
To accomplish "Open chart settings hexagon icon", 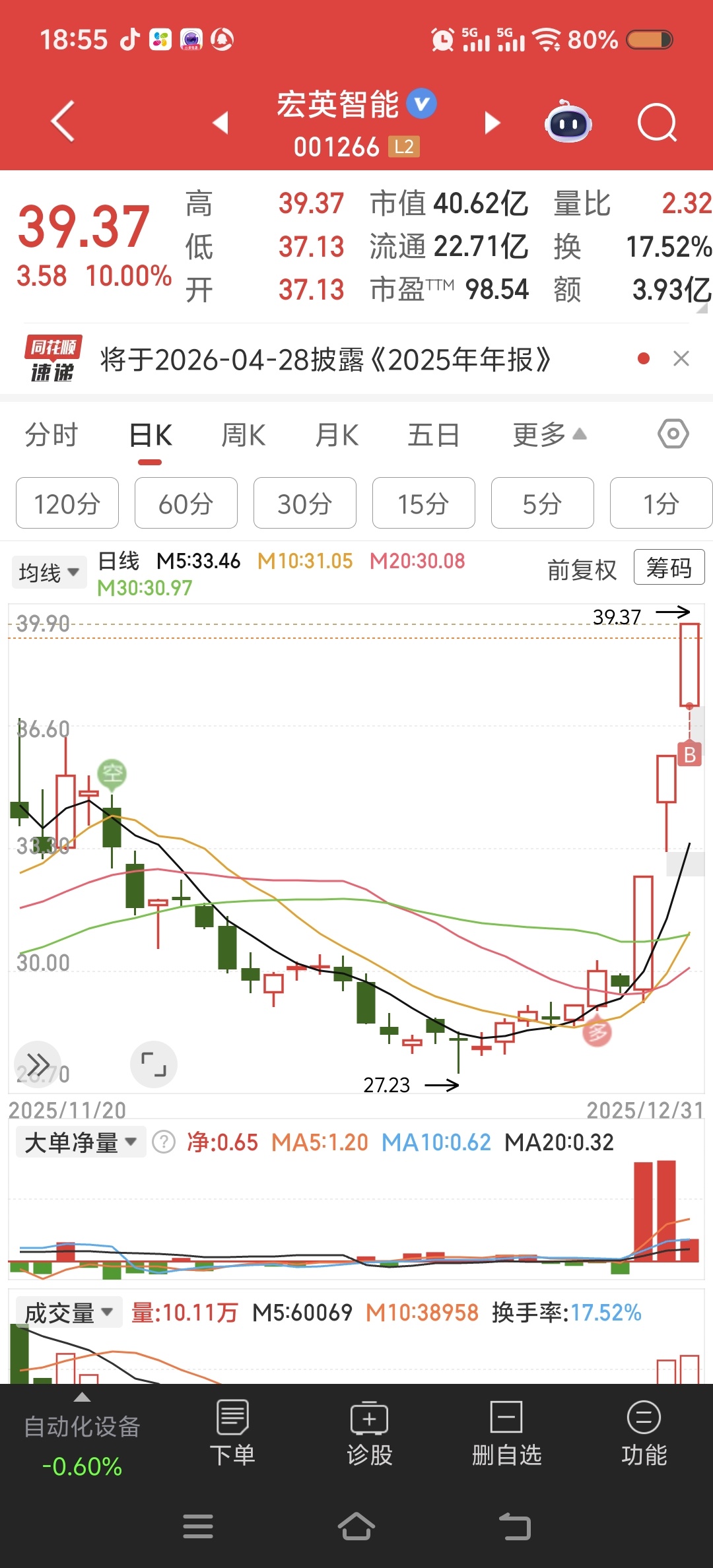I will tap(673, 434).
